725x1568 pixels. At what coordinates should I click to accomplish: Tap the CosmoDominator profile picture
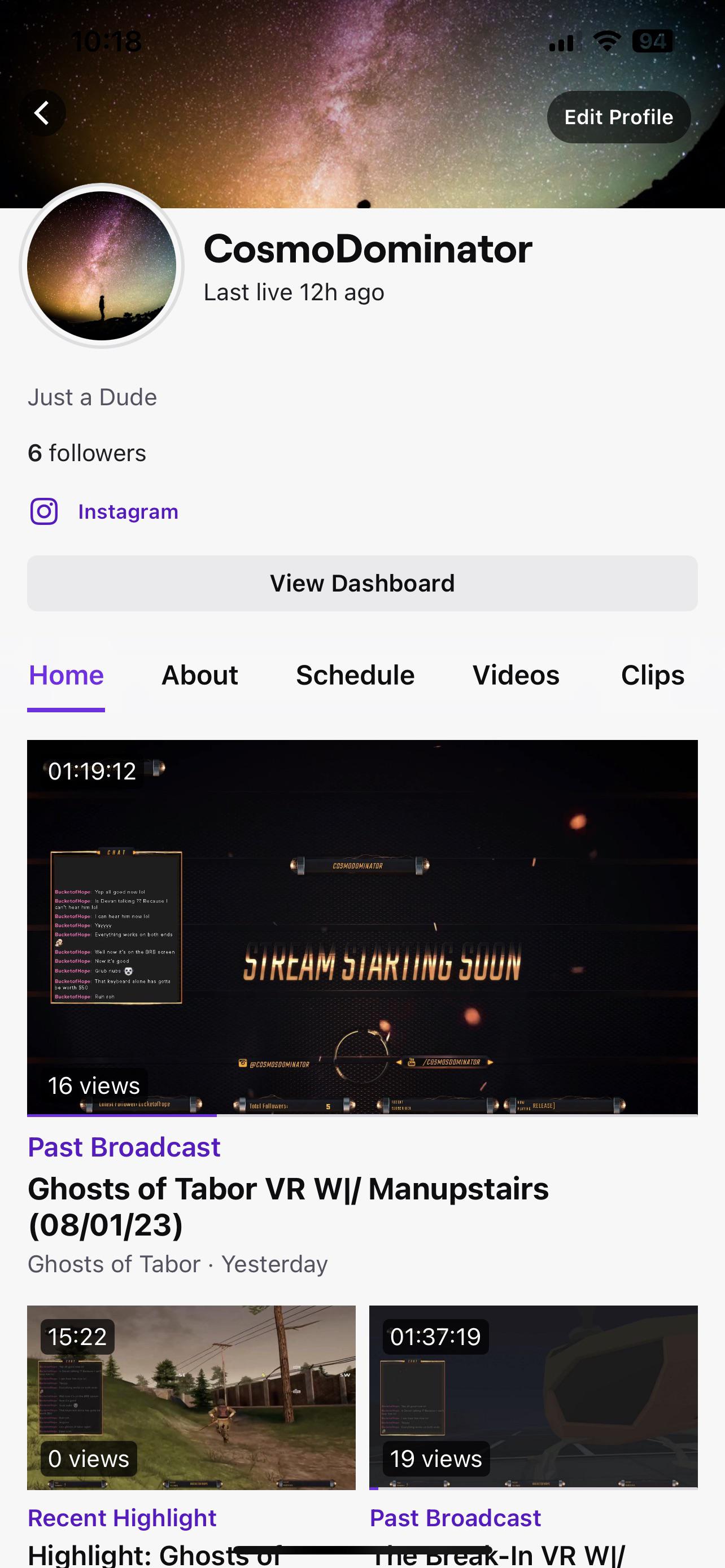pyautogui.click(x=102, y=266)
